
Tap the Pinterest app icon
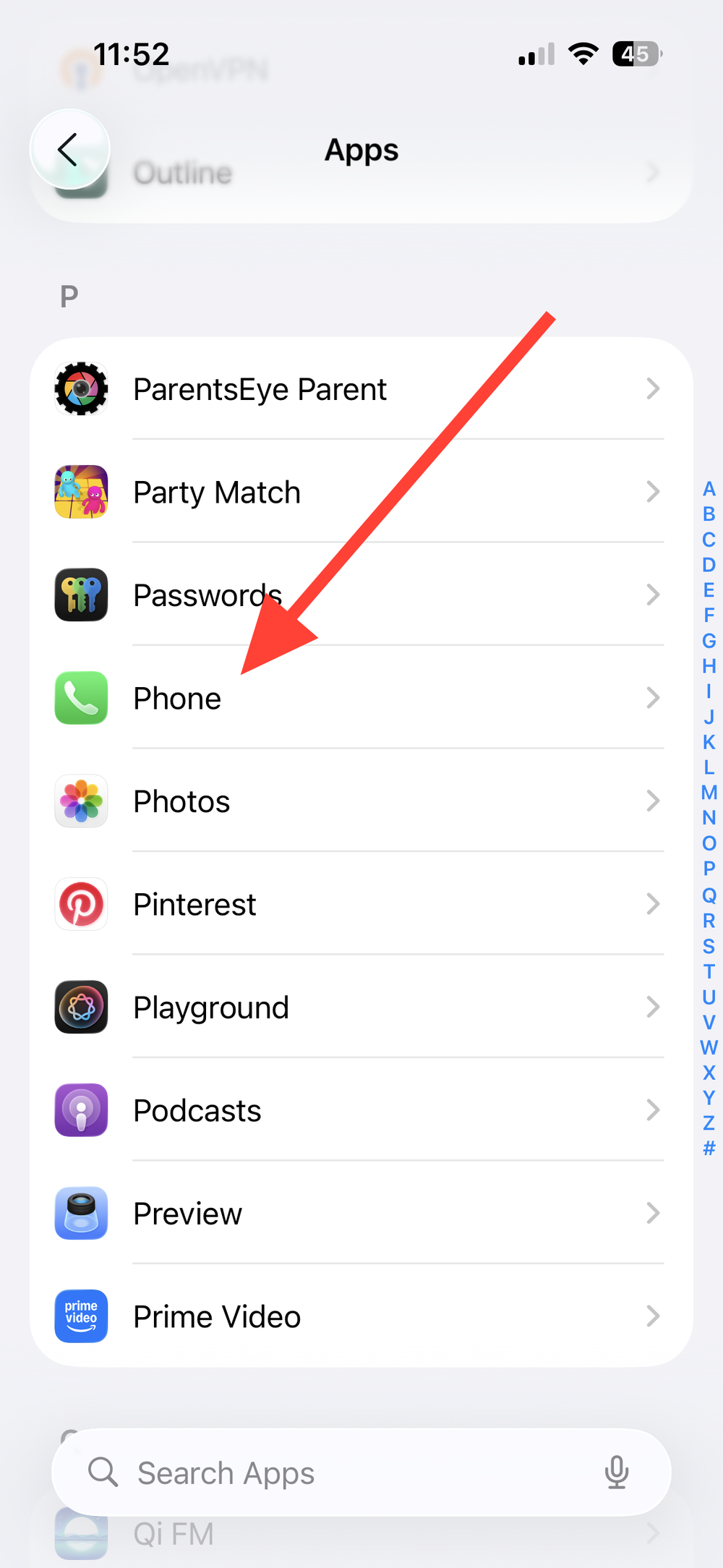[x=81, y=904]
